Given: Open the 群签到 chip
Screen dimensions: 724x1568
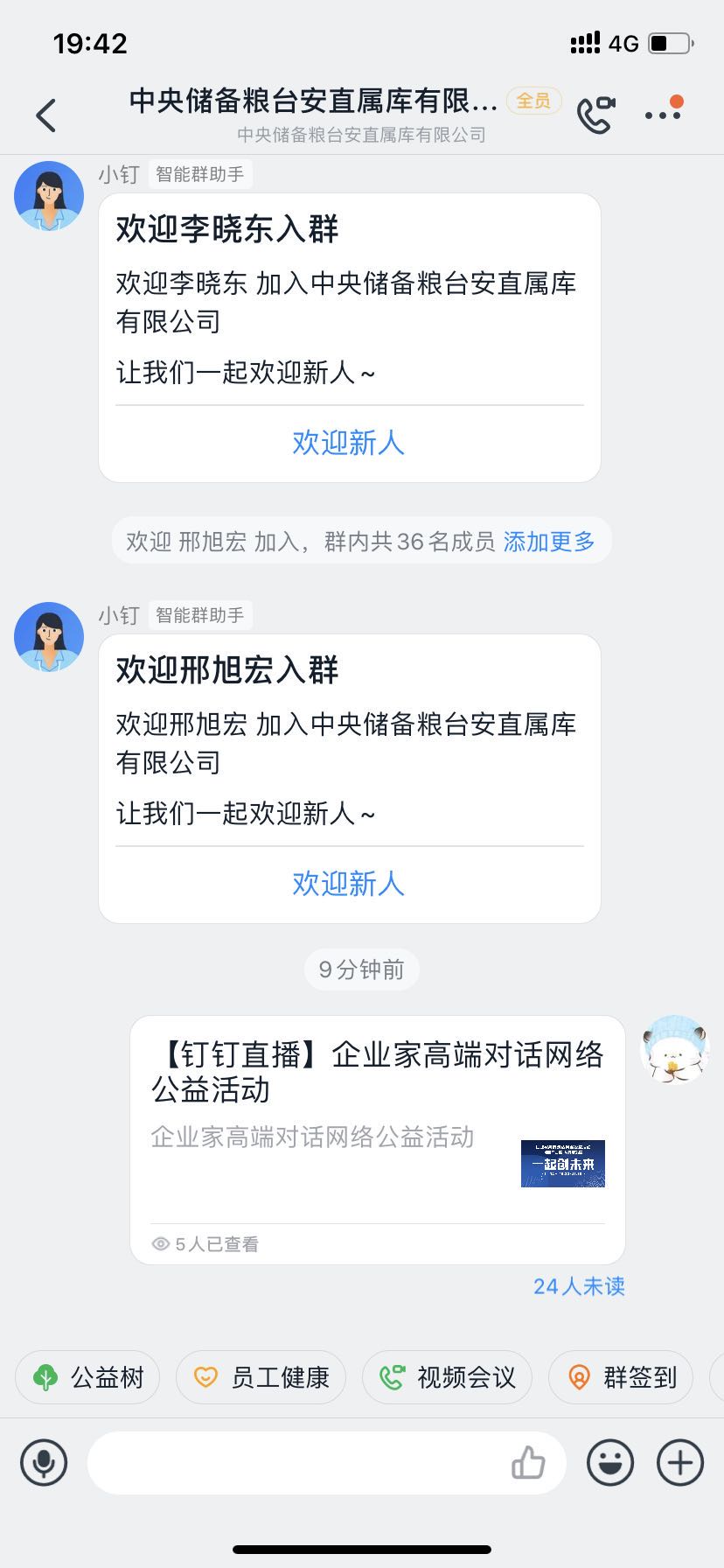Looking at the screenshot, I should 621,1378.
